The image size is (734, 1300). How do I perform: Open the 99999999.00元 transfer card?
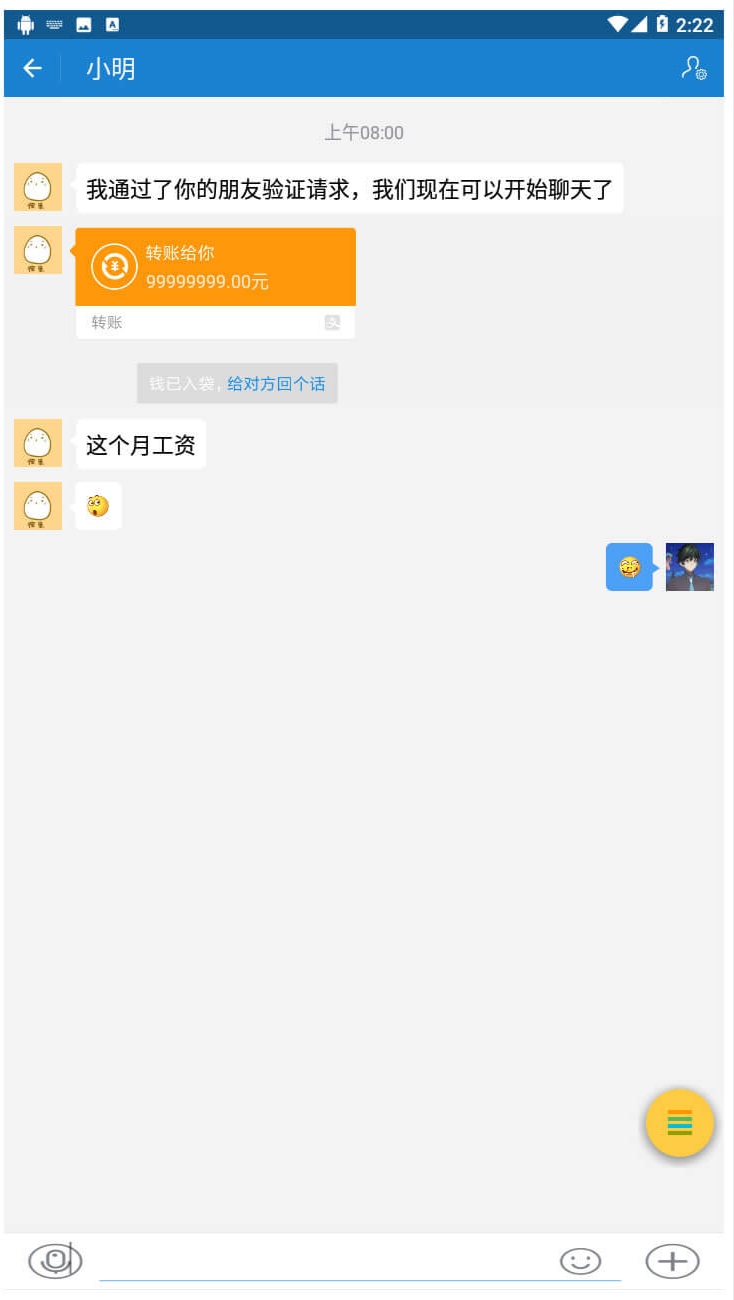[x=215, y=283]
